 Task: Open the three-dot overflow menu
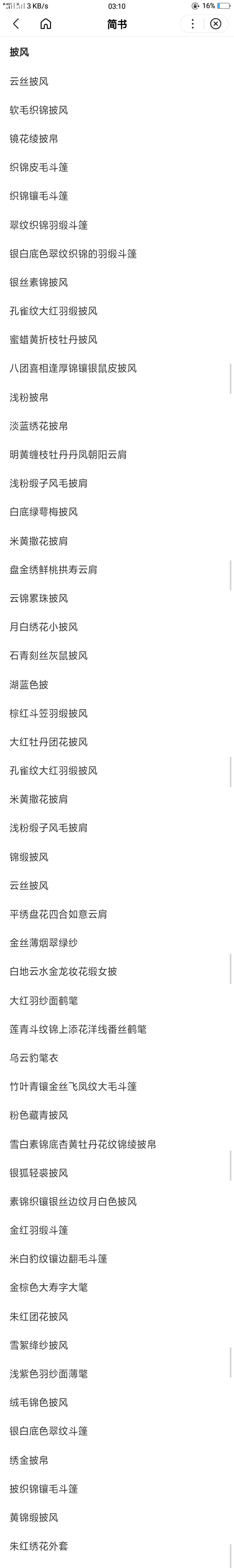[192, 24]
